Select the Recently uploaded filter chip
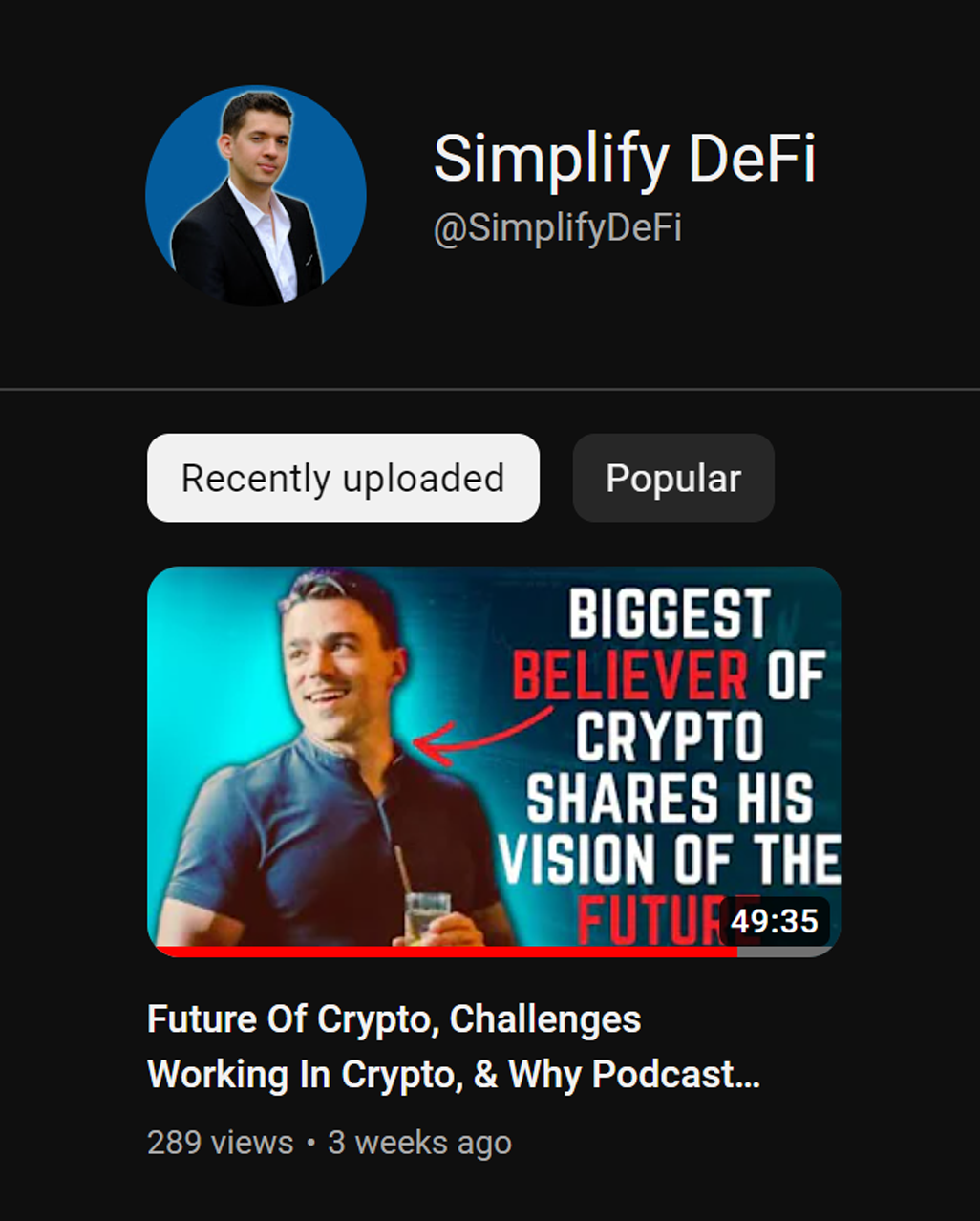 (x=343, y=478)
